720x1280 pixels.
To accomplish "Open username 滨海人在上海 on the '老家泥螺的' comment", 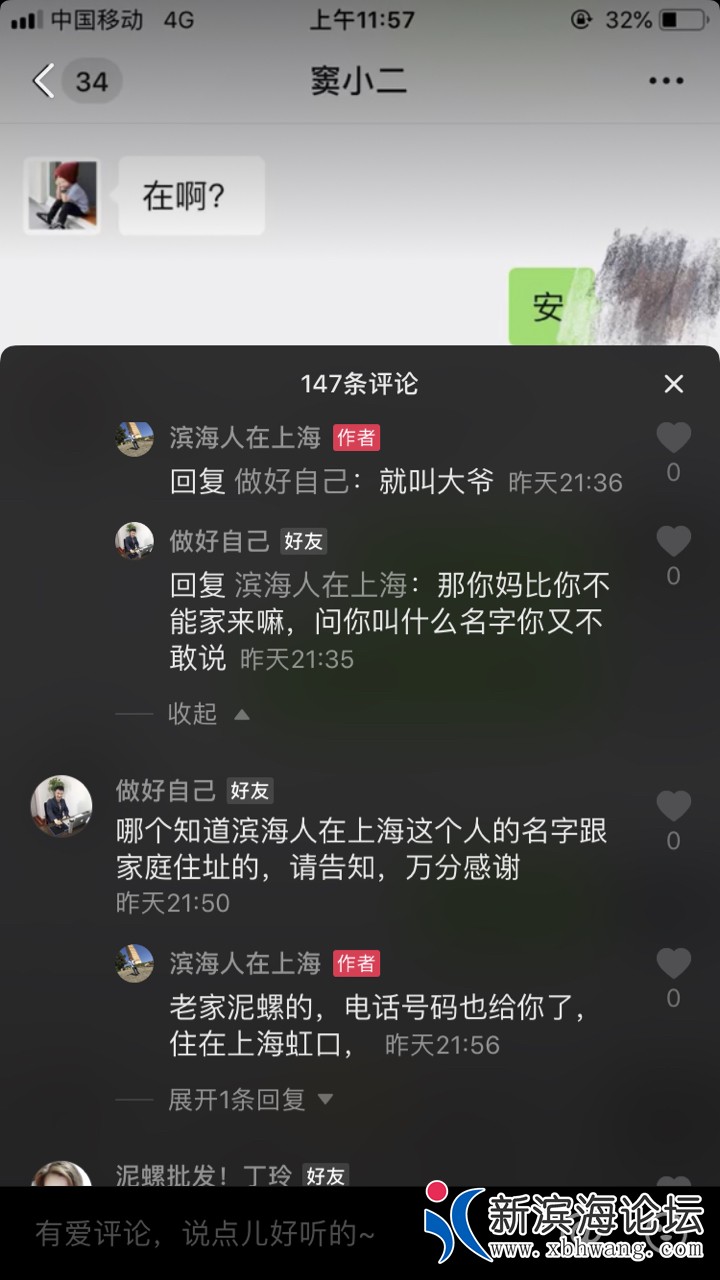I will [245, 963].
